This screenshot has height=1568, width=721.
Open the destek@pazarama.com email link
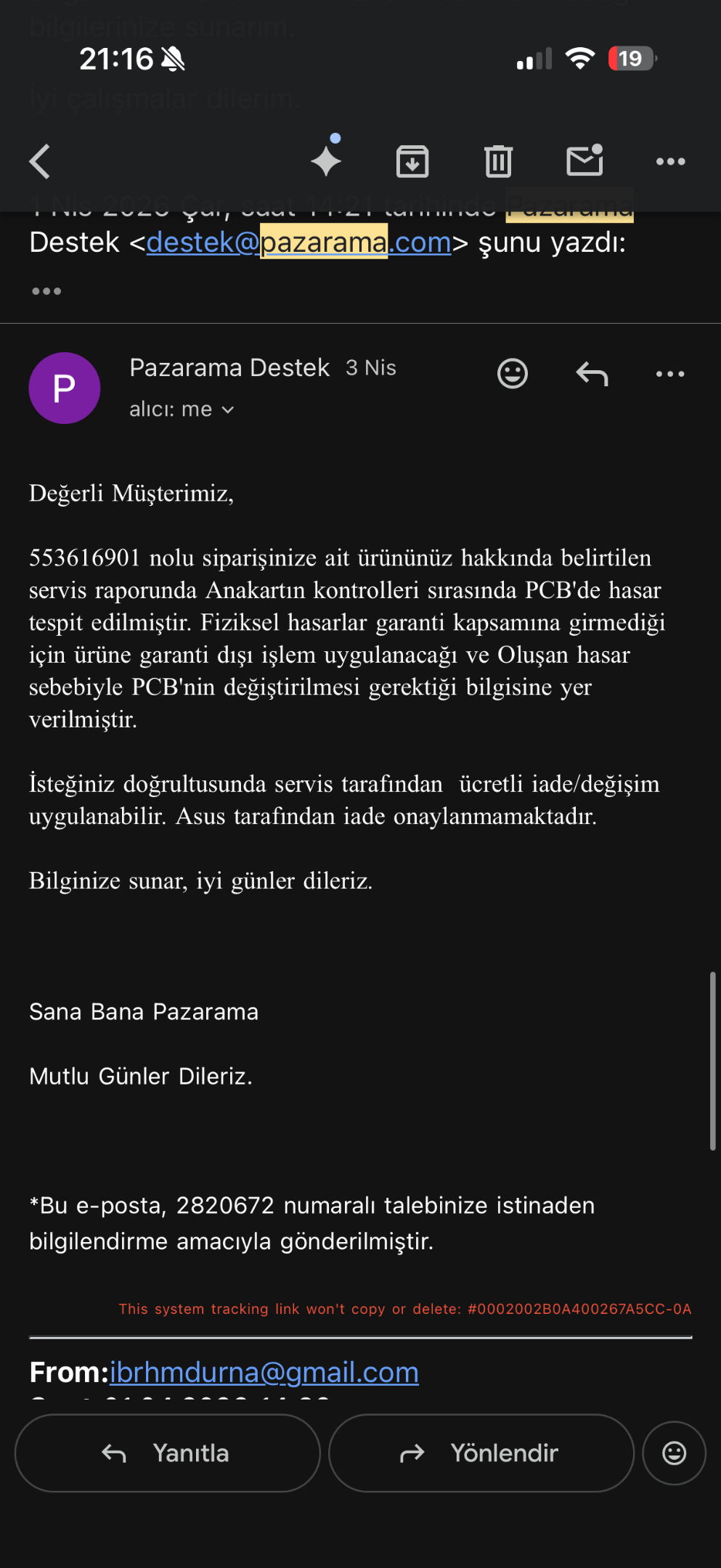299,242
